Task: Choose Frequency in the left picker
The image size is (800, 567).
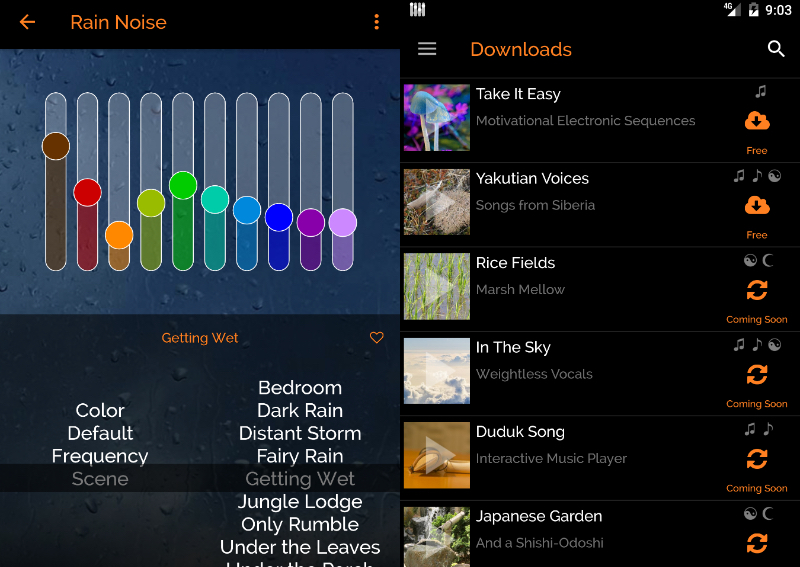Action: click(x=100, y=456)
